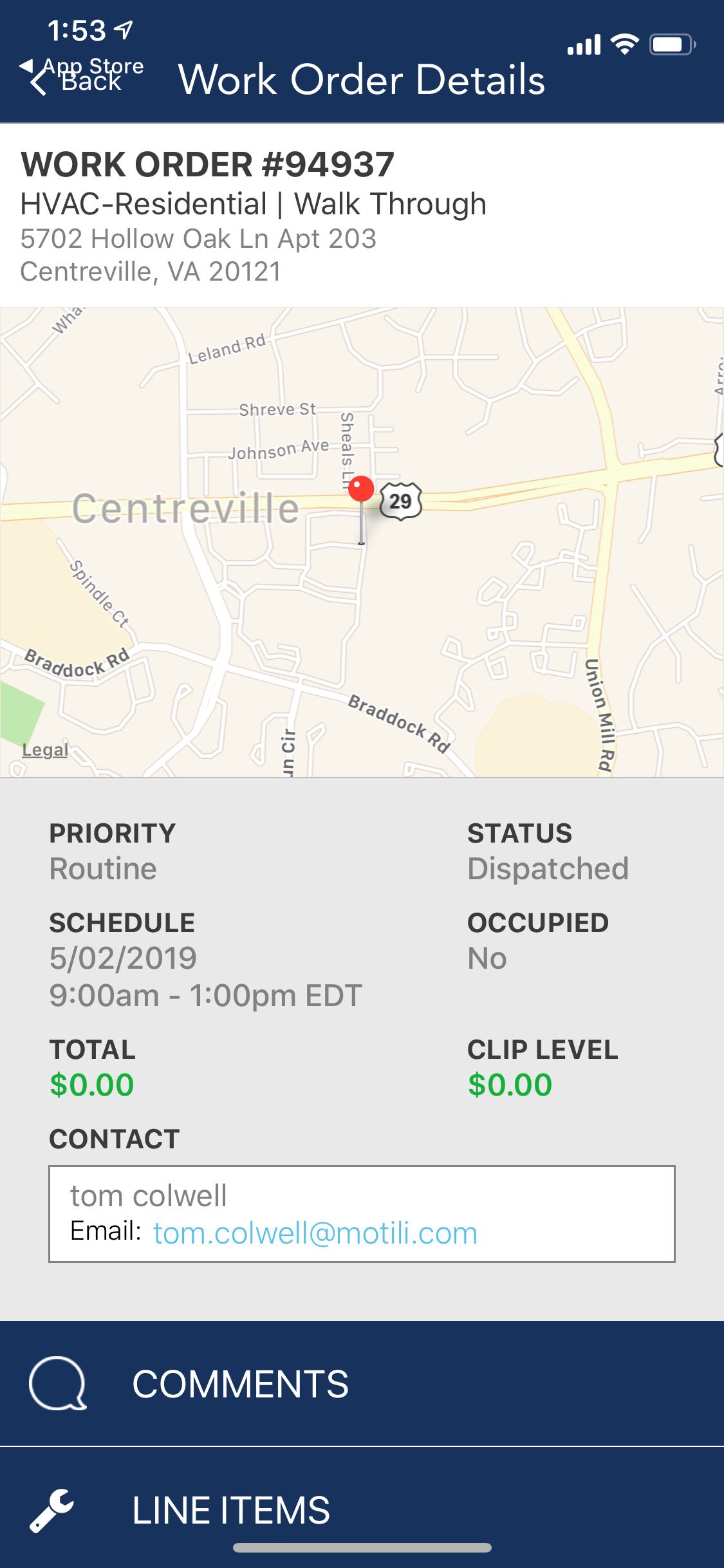Viewport: 724px width, 1568px height.
Task: Open the map's Legal link
Action: point(44,750)
